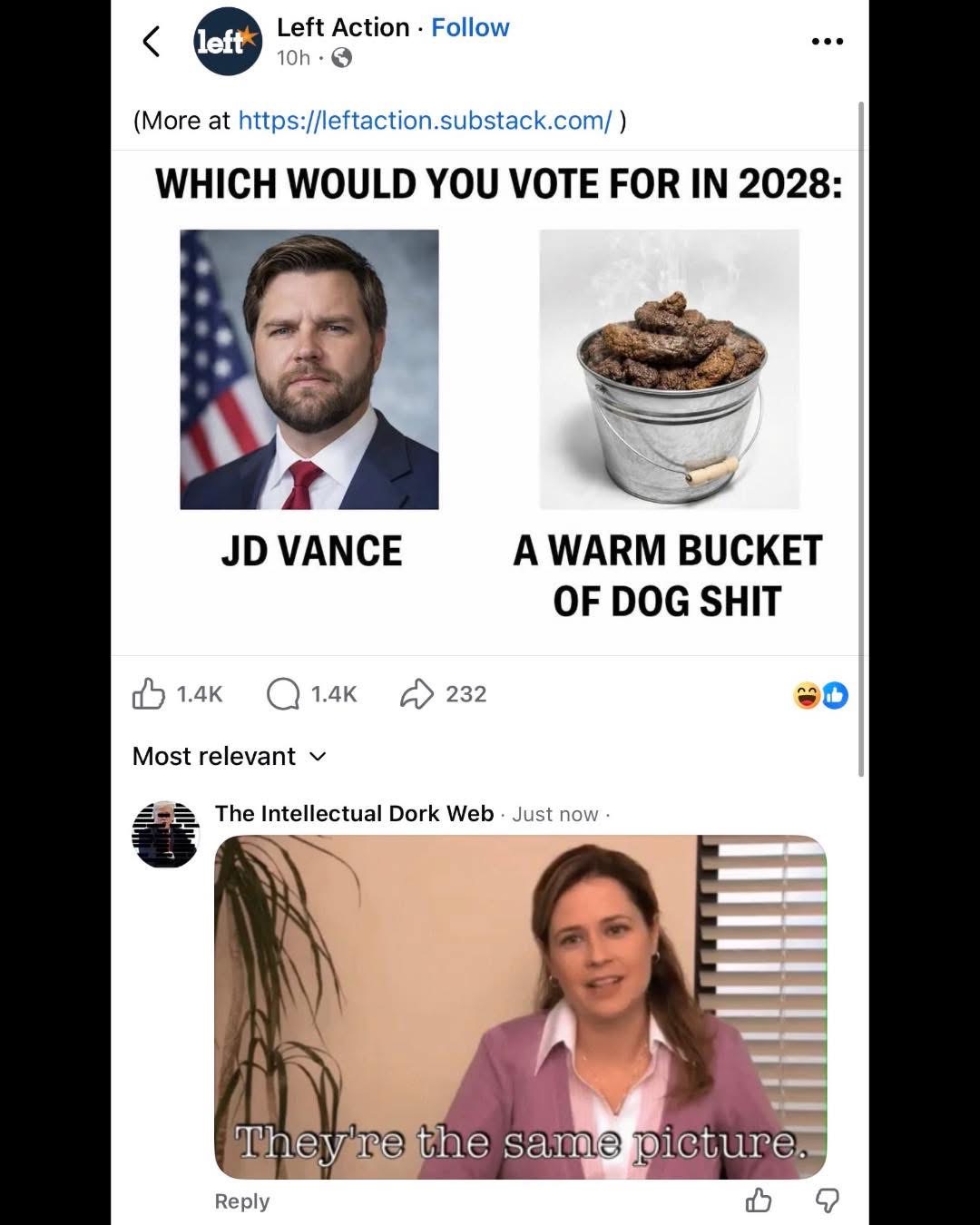Open The Intellectual Dork Web's avatar
The width and height of the screenshot is (980, 1225).
165,834
